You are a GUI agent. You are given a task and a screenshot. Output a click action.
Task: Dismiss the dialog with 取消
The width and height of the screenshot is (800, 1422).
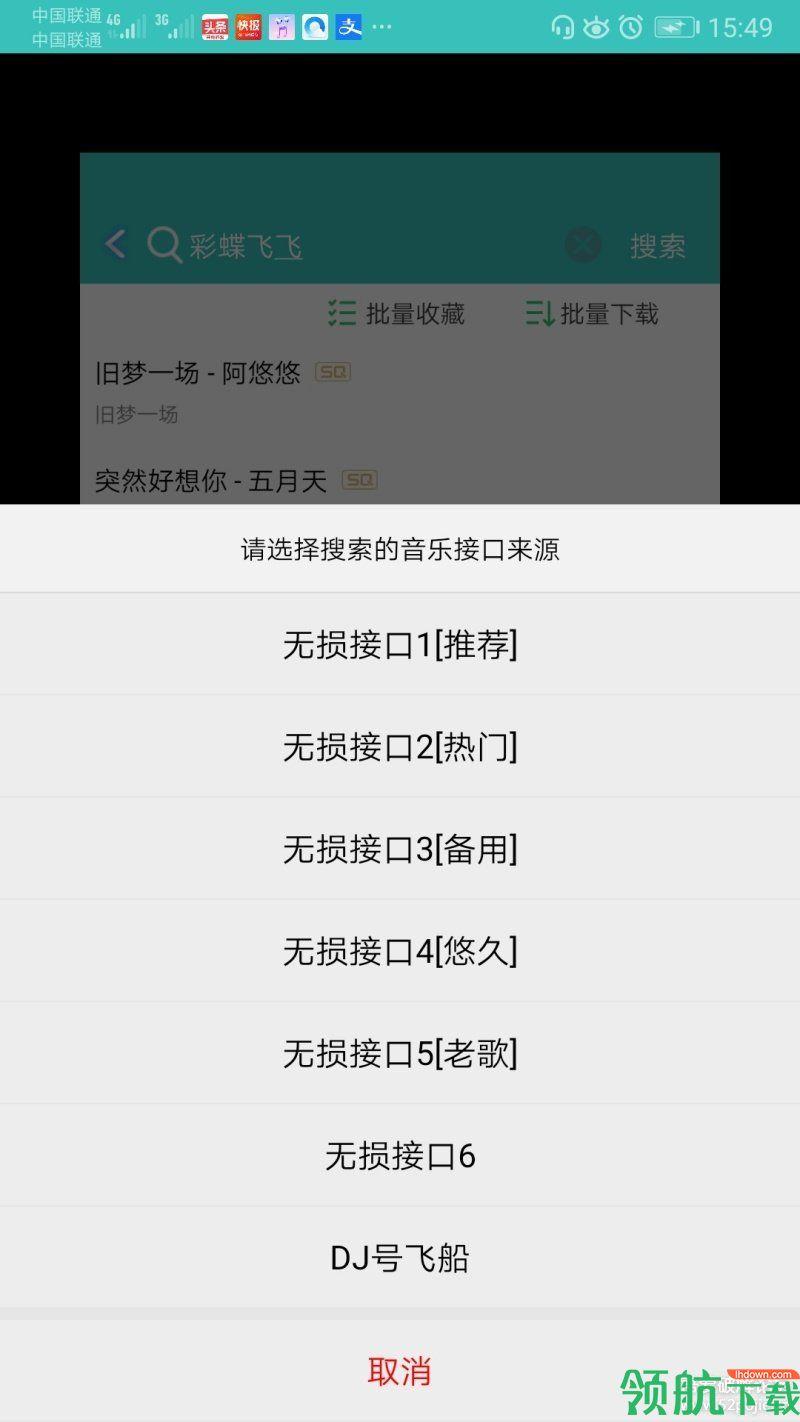400,1371
